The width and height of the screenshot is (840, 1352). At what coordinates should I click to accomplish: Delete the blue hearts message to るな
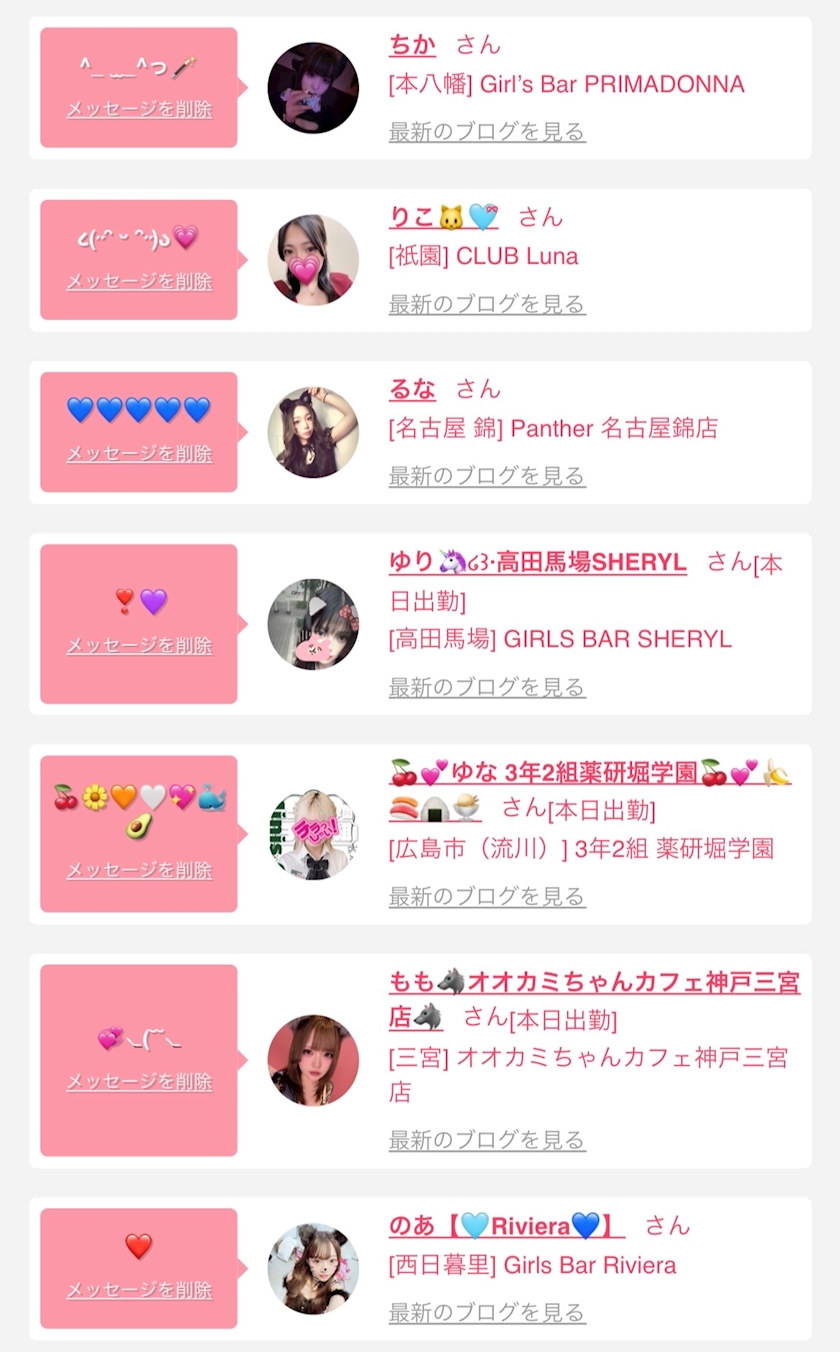click(x=139, y=453)
